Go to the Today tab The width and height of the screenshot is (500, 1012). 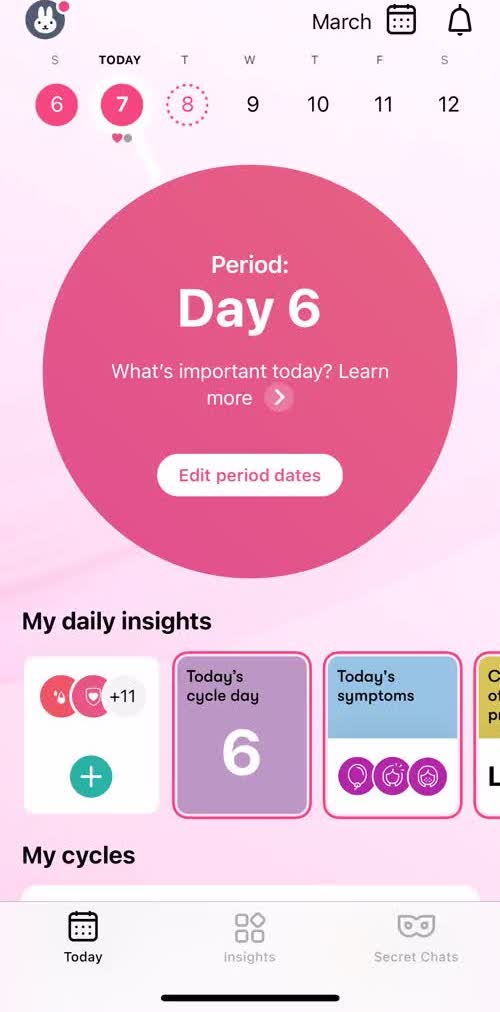[83, 937]
